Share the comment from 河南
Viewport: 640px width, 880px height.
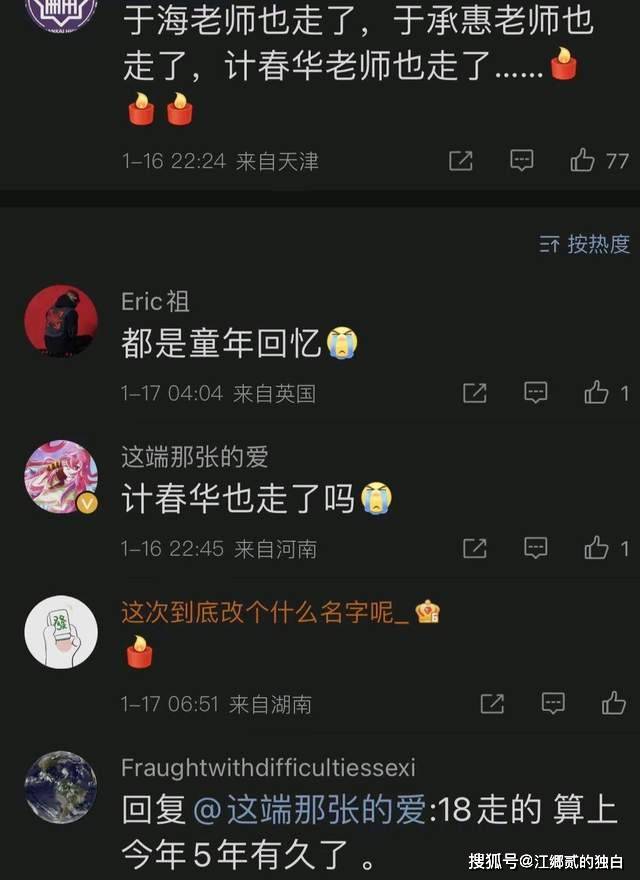click(475, 548)
